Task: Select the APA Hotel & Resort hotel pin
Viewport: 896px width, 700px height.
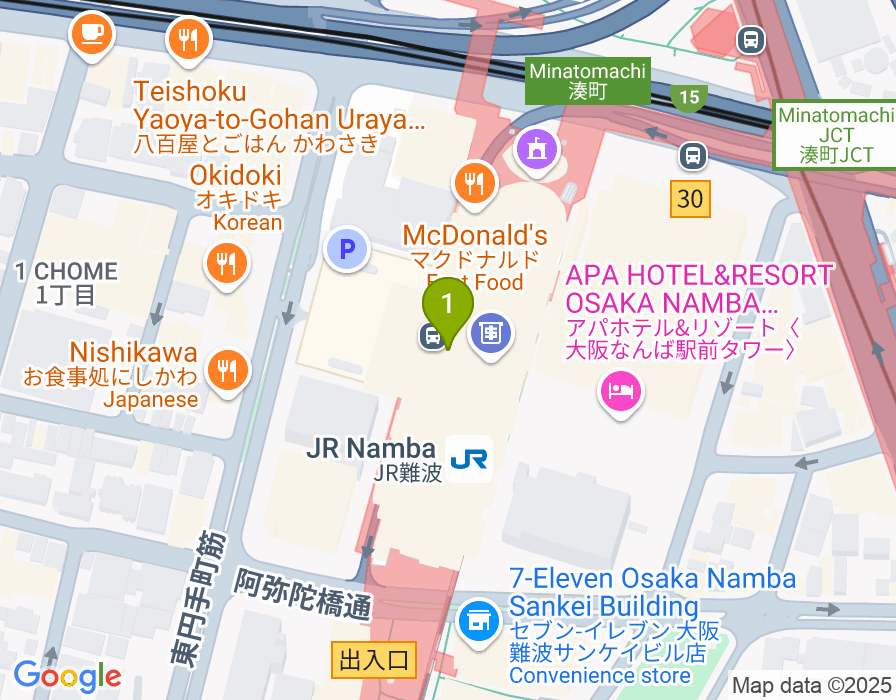Action: 620,390
